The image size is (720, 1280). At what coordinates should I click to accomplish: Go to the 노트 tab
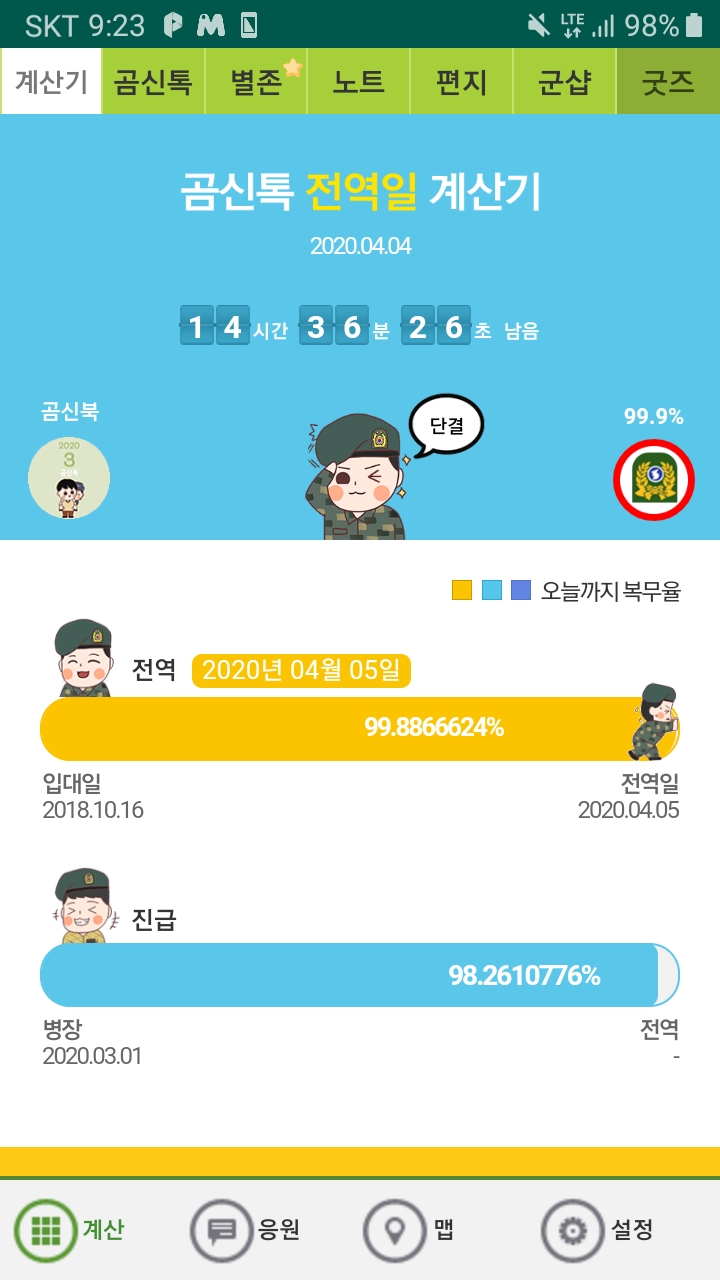pyautogui.click(x=359, y=82)
